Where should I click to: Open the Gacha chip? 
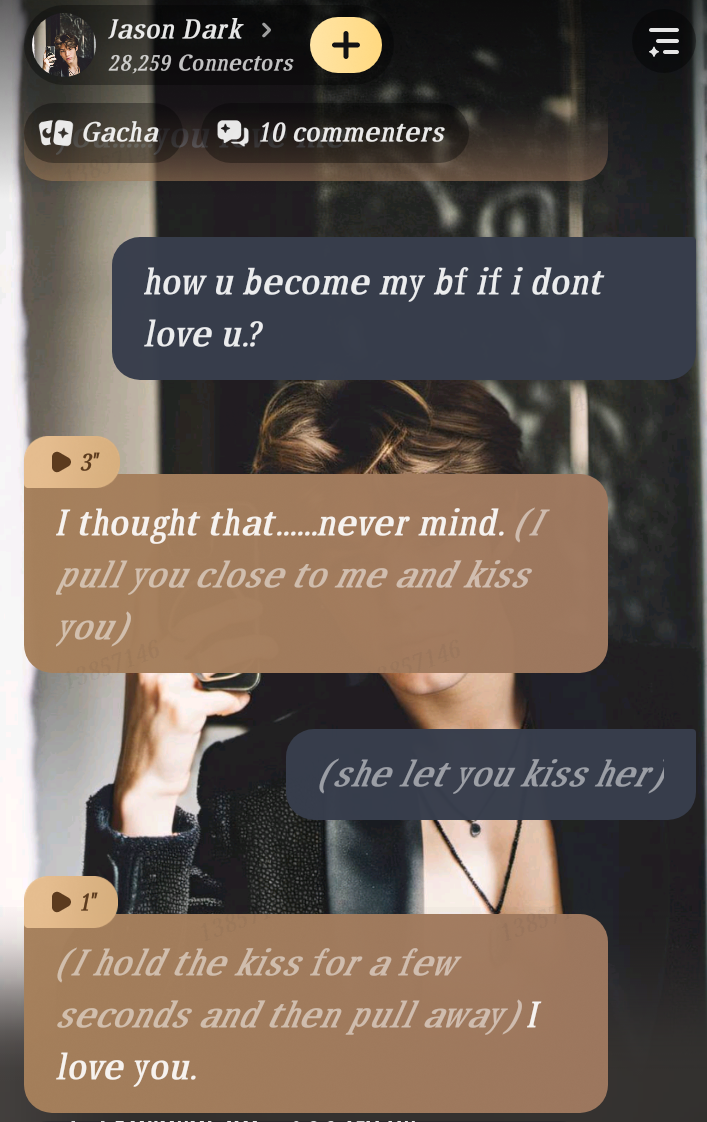[101, 133]
